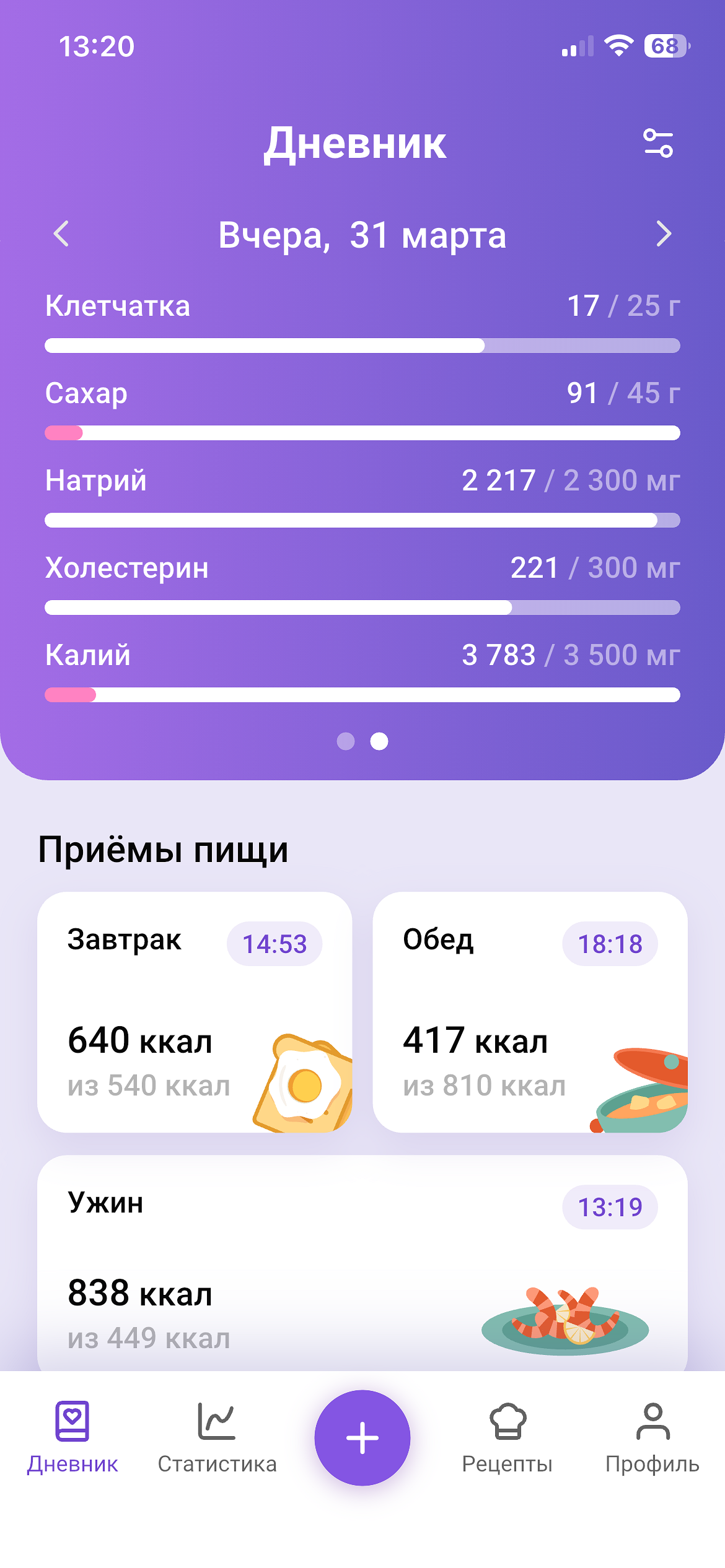This screenshot has height=1568, width=725.
Task: Open the Завтрак meal card
Action: click(x=195, y=1012)
